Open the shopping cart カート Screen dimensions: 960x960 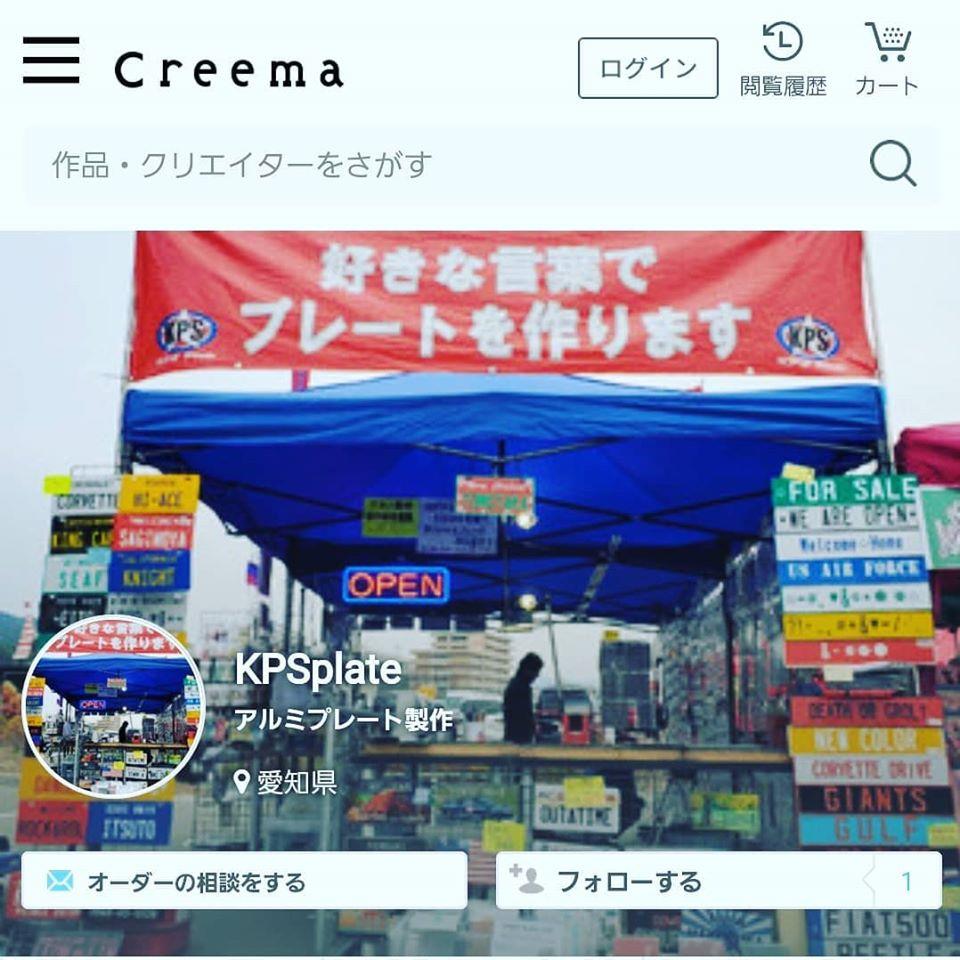tap(886, 62)
